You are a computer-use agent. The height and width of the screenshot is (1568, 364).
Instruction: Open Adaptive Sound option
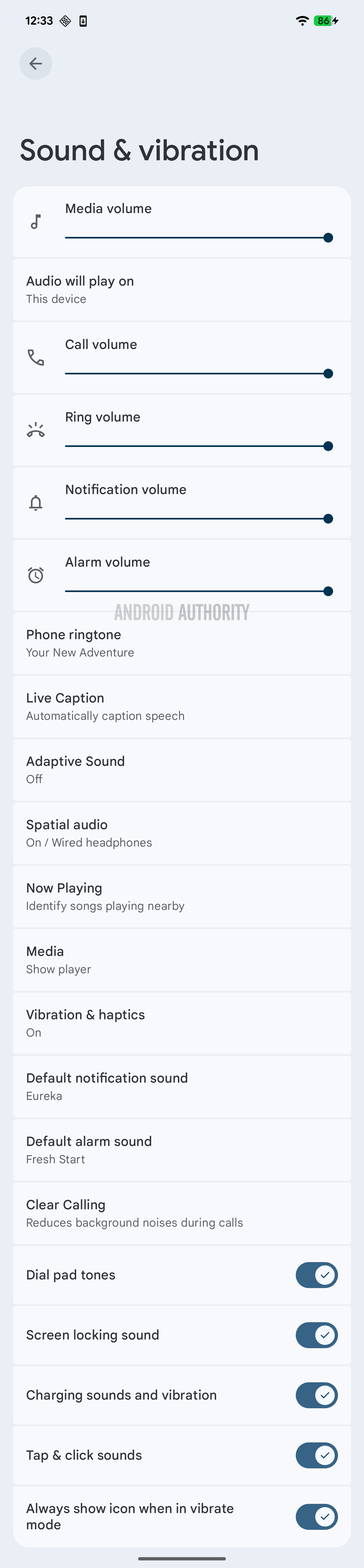pos(181,770)
